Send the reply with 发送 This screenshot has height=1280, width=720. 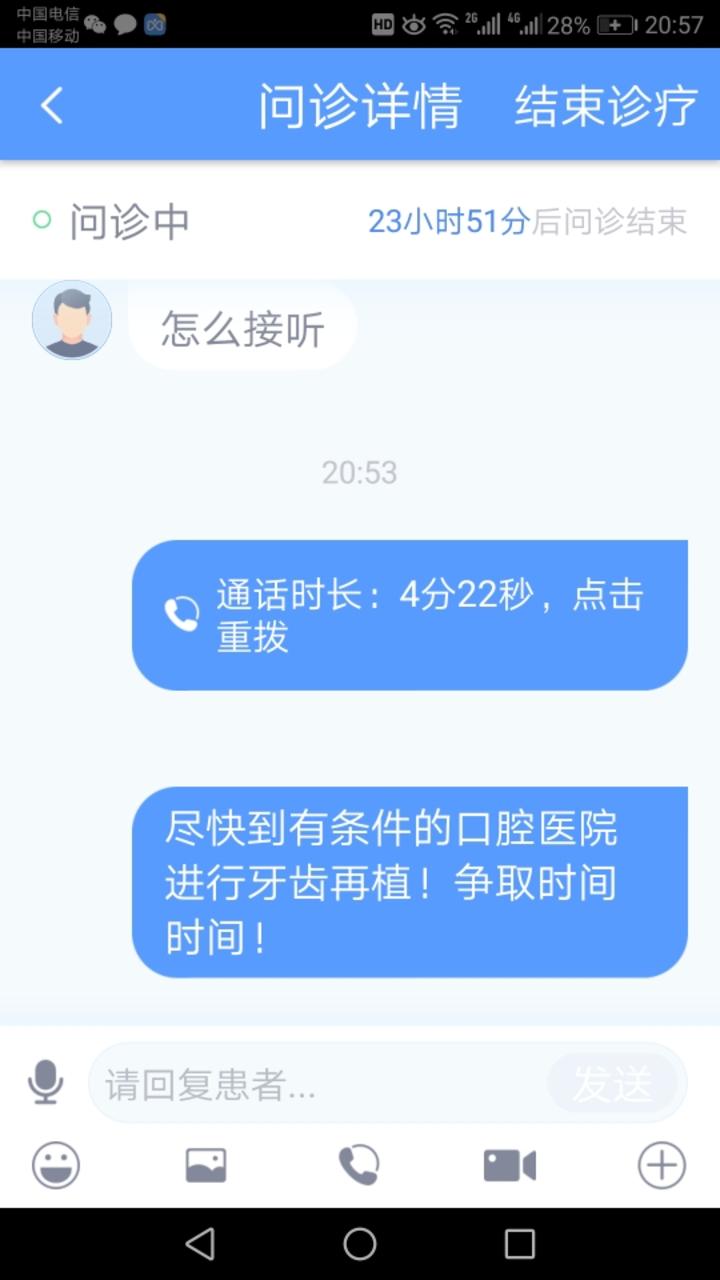pos(612,1084)
